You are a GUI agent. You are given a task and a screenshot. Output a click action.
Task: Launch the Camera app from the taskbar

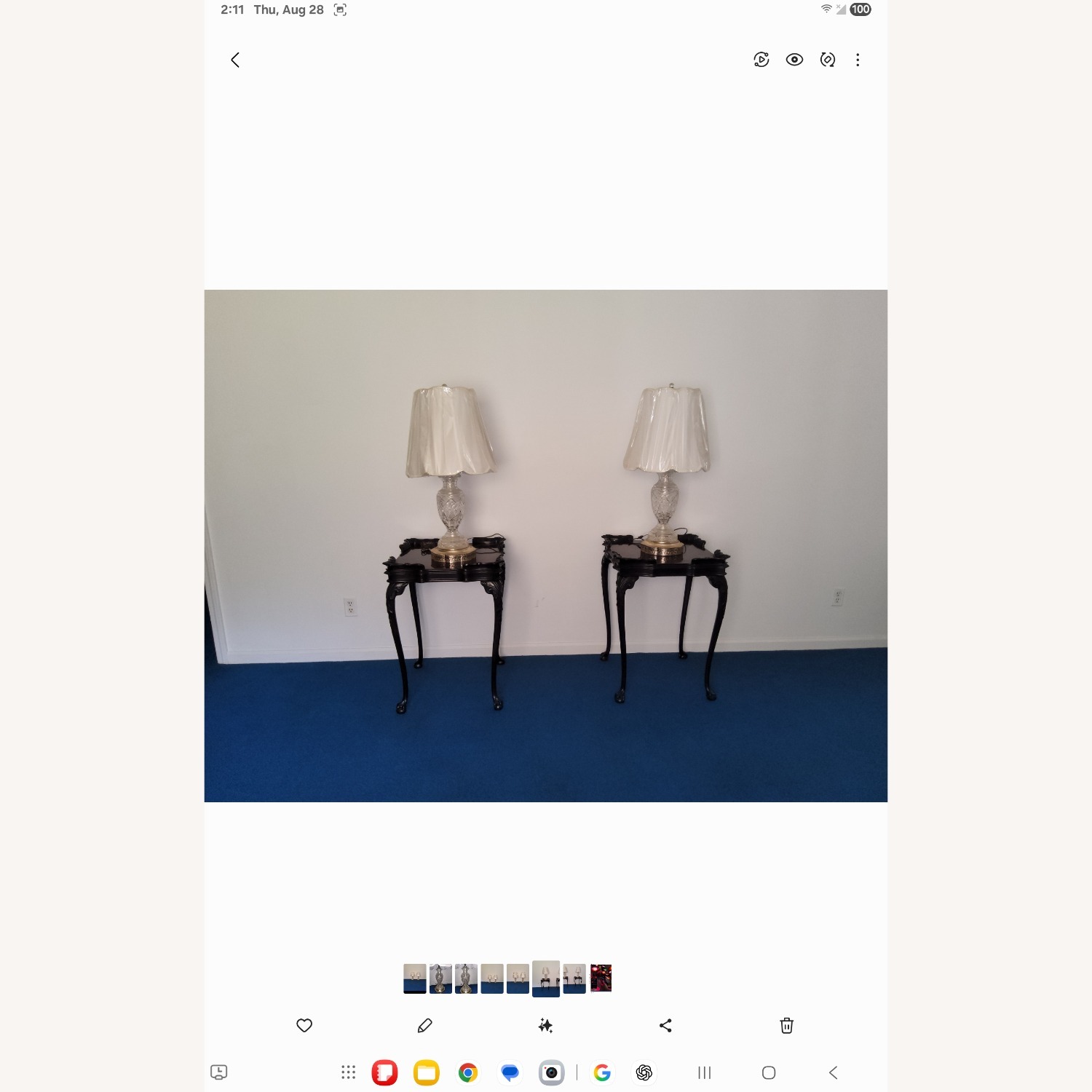[x=552, y=1072]
